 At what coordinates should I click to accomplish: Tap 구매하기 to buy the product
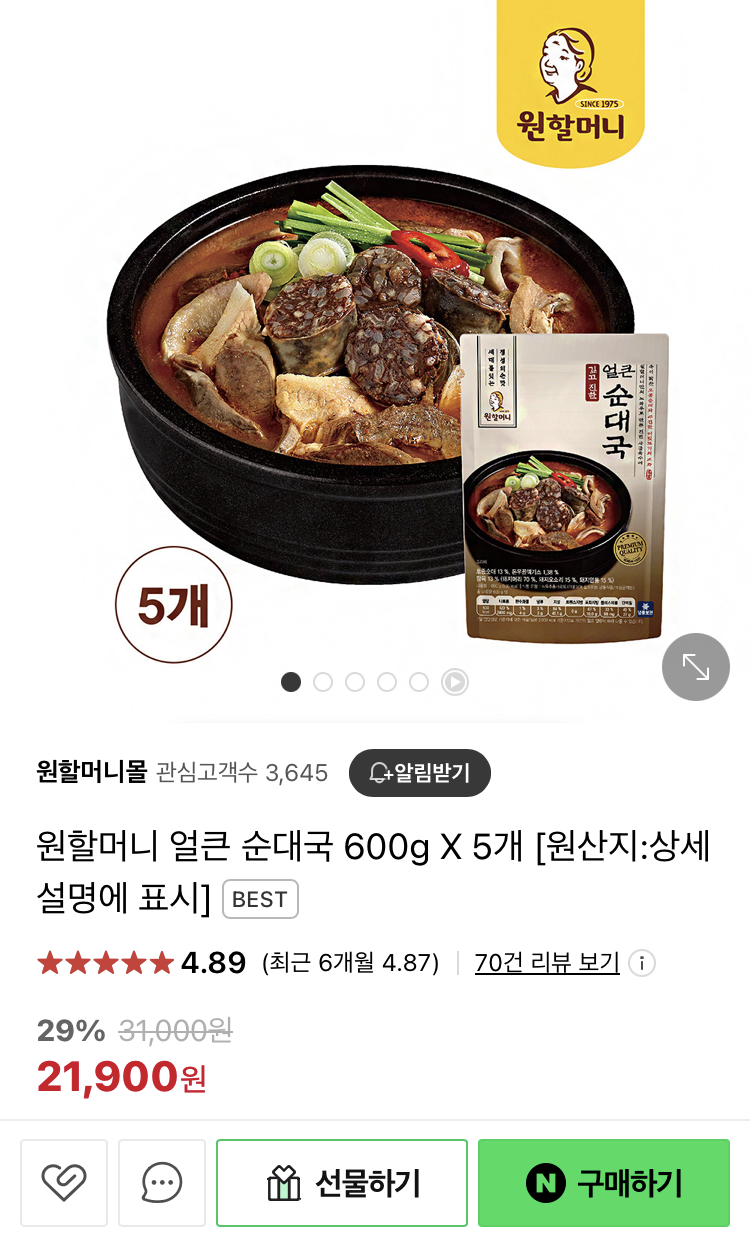coord(604,1183)
